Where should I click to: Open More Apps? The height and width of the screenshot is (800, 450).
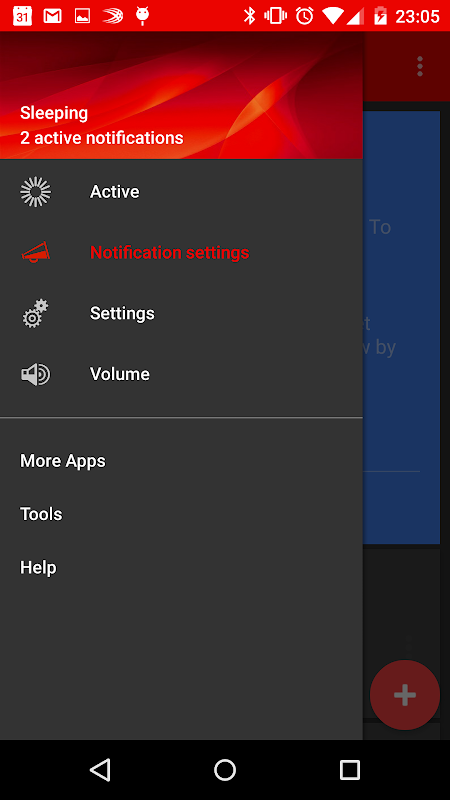coord(181,461)
